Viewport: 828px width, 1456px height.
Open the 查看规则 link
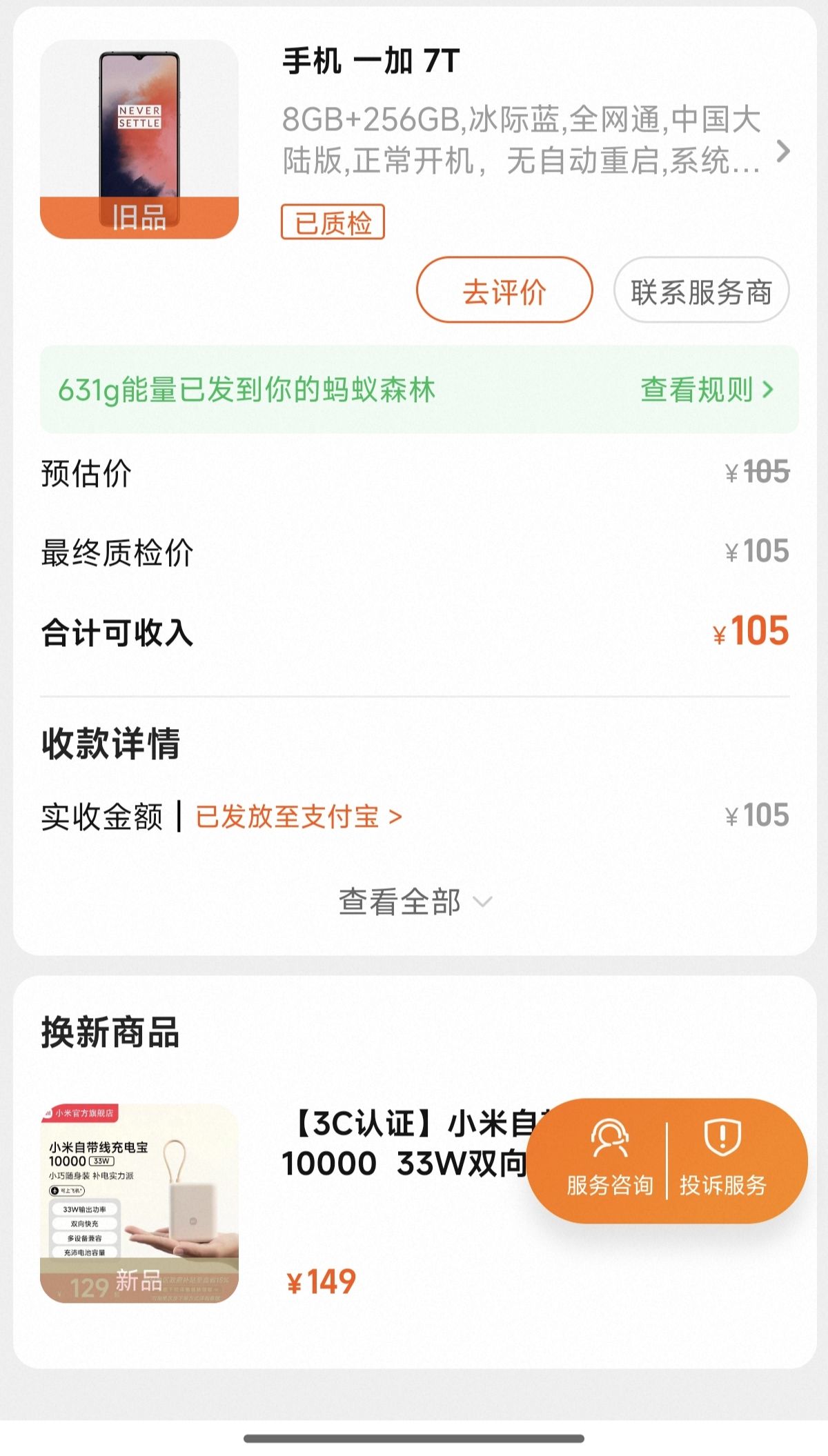coord(707,390)
